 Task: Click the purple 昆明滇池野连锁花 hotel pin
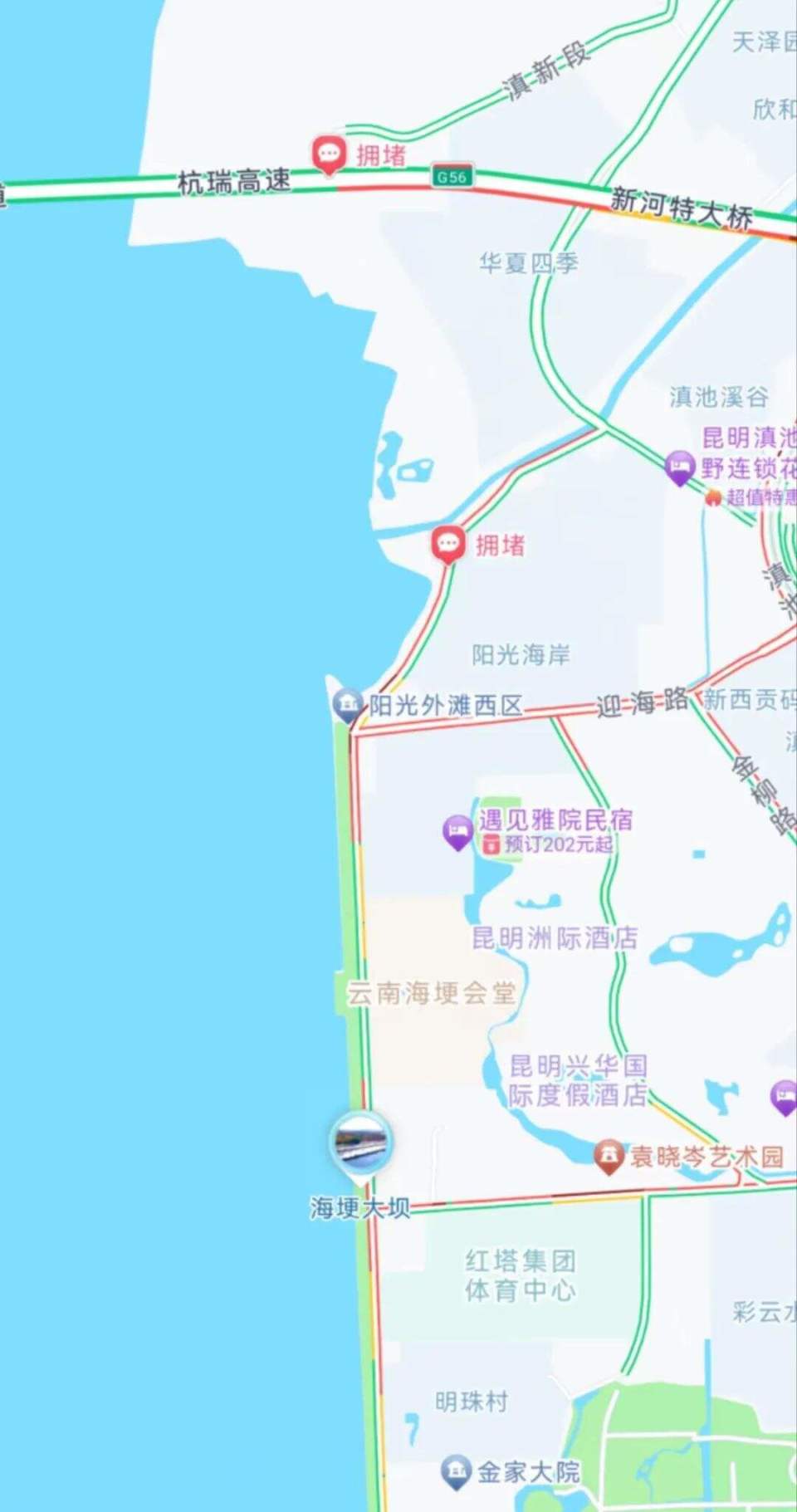click(679, 468)
